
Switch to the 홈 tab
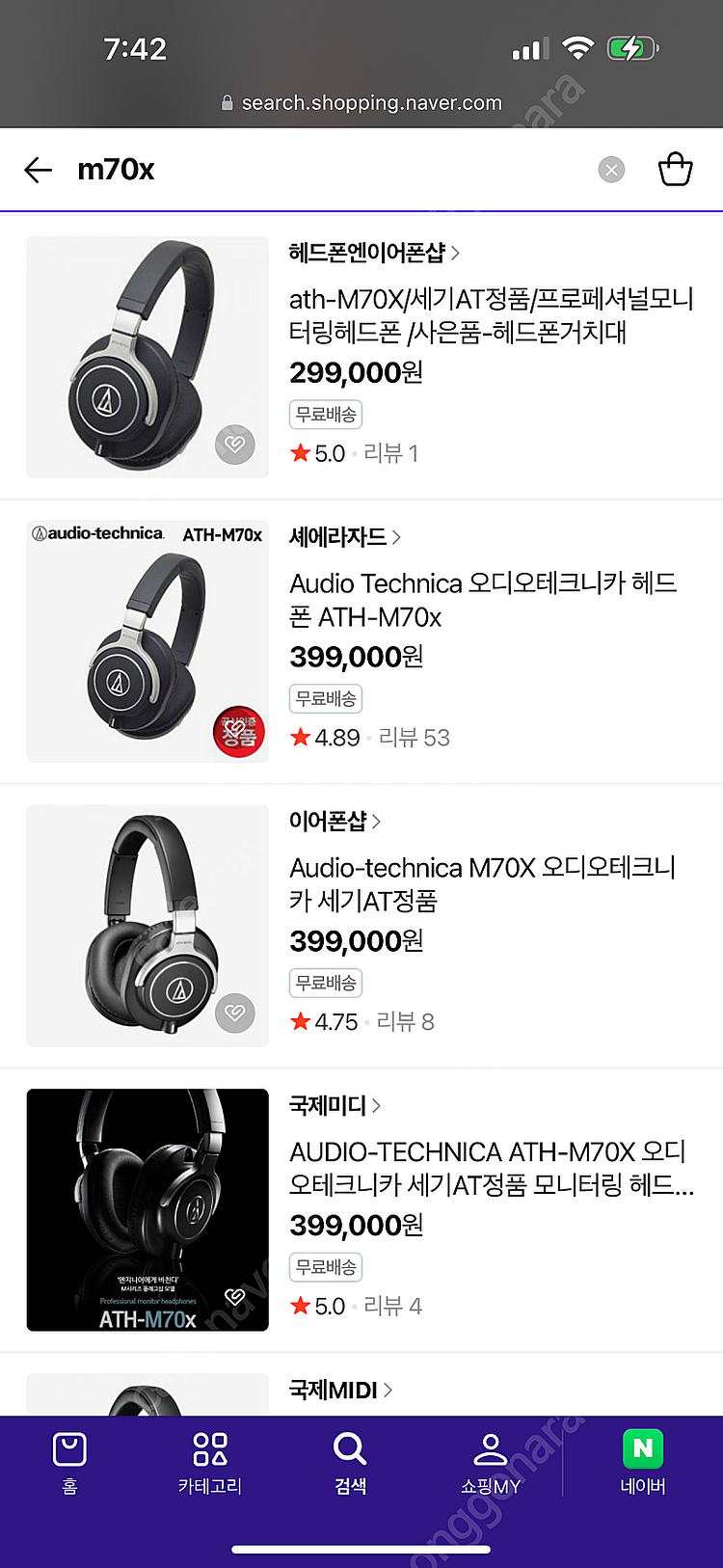pos(69,1462)
